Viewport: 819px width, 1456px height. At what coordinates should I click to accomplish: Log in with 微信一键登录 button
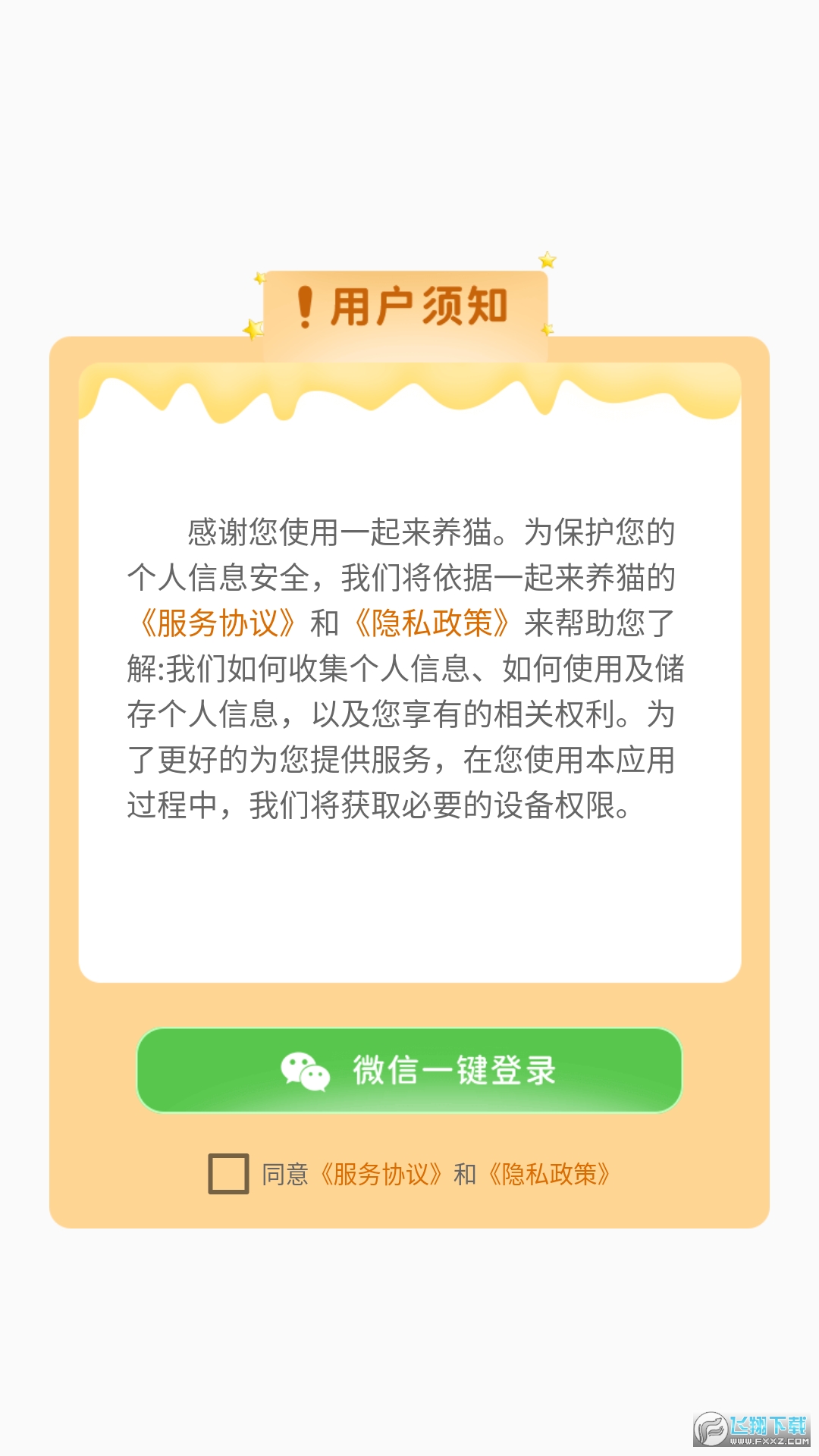click(x=409, y=1070)
